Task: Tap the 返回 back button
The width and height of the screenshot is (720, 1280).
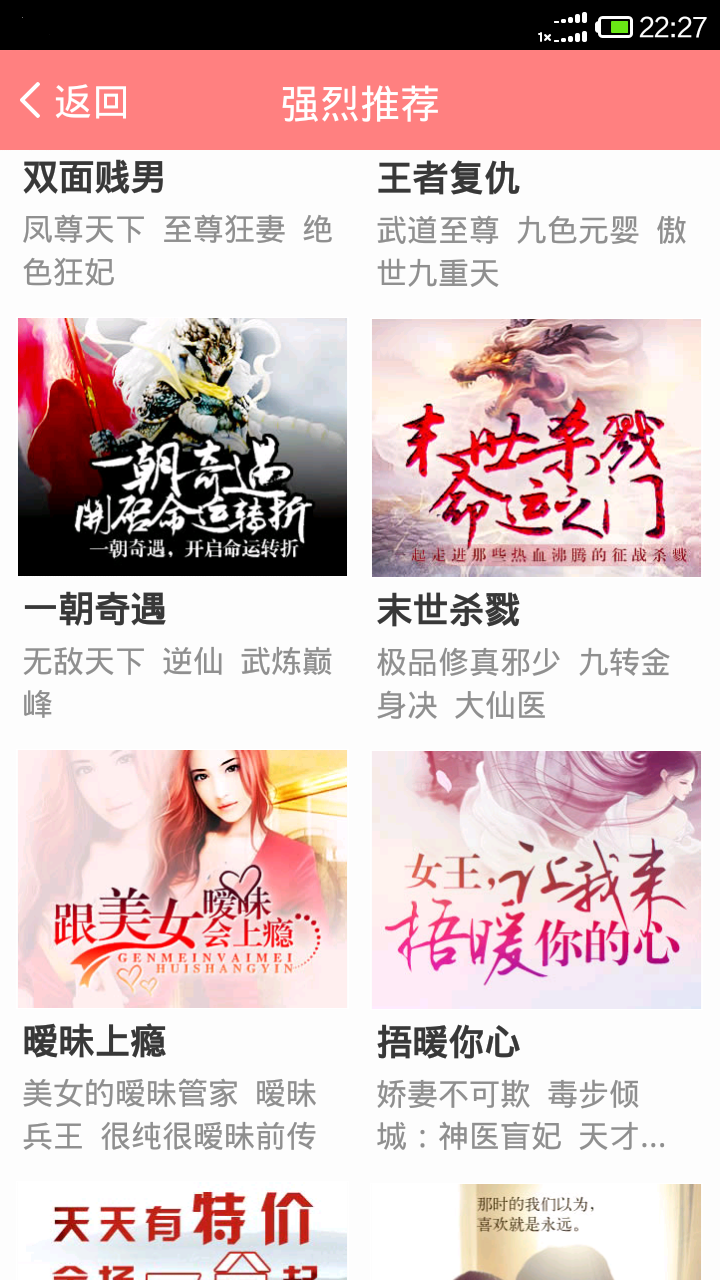Action: (74, 101)
